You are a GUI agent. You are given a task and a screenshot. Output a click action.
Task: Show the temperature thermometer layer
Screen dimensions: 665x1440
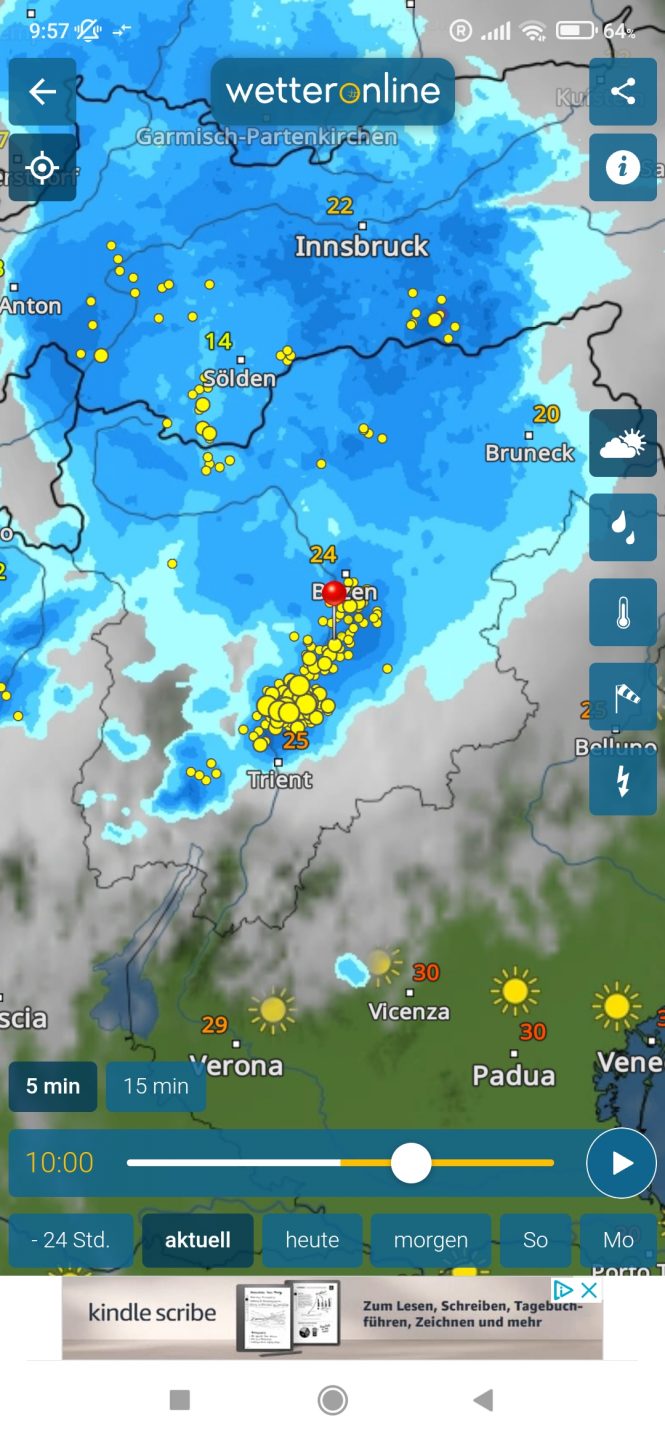tap(622, 612)
